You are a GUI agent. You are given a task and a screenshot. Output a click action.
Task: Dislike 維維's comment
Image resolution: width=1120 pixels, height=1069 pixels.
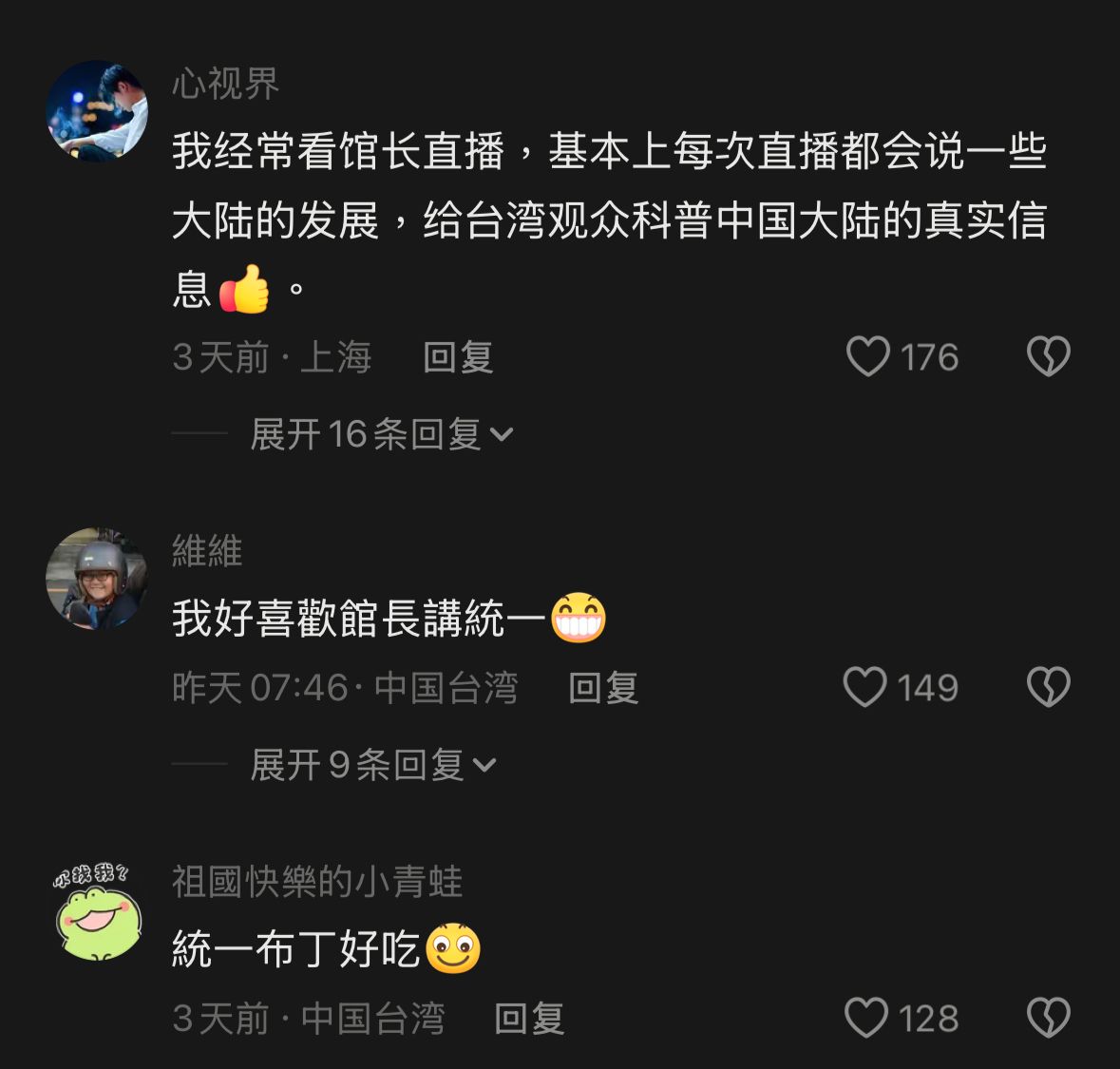point(1048,687)
